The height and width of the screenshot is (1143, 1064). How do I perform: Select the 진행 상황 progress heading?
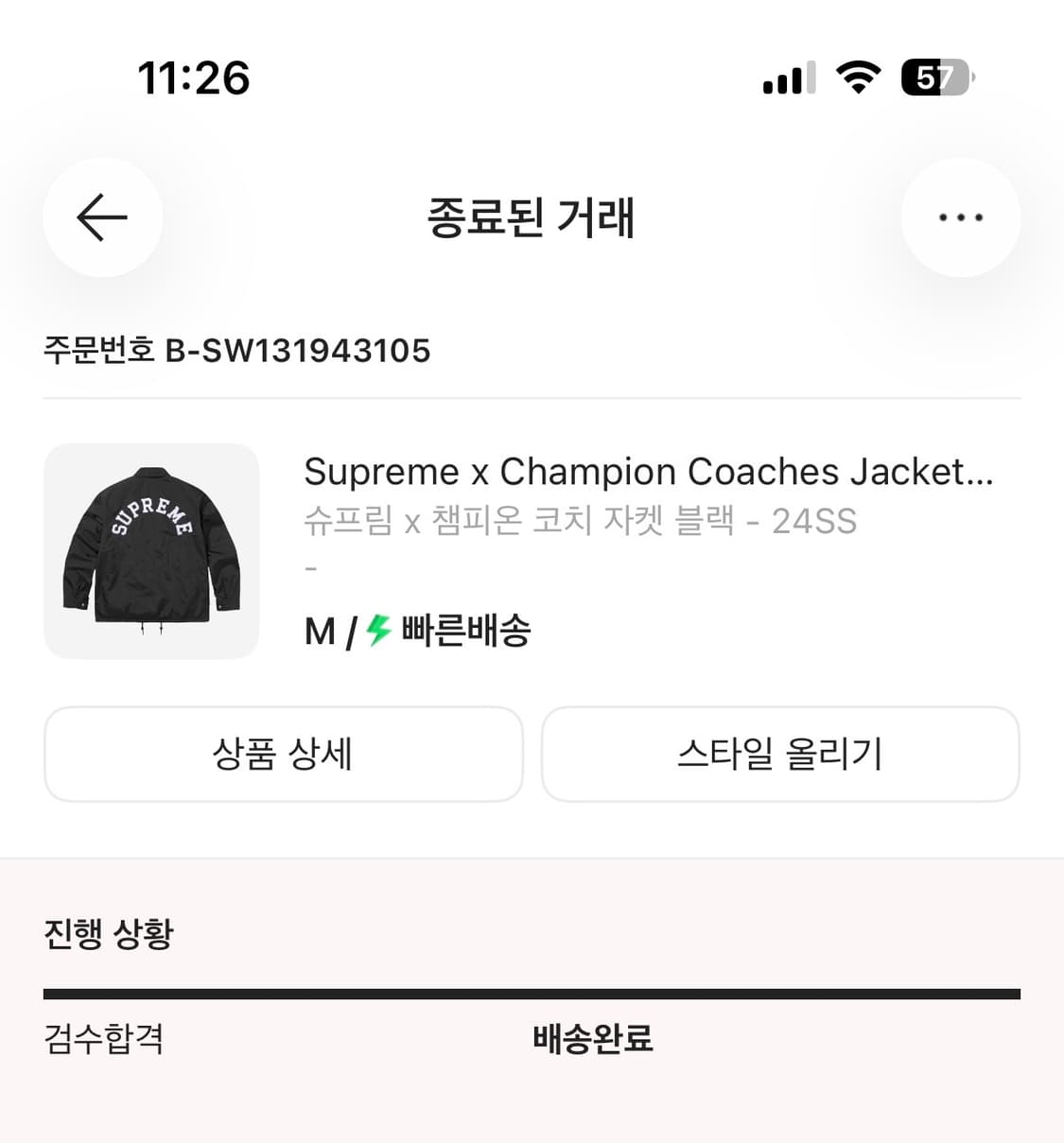point(109,934)
